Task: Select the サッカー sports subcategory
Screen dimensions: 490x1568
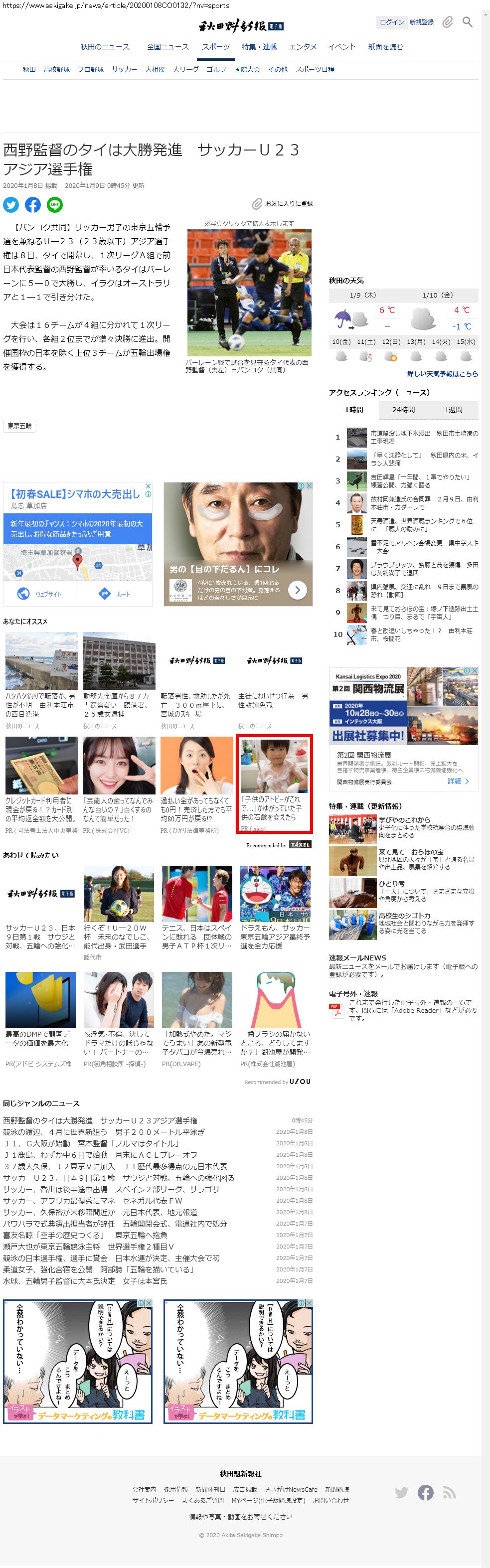Action: pos(124,69)
